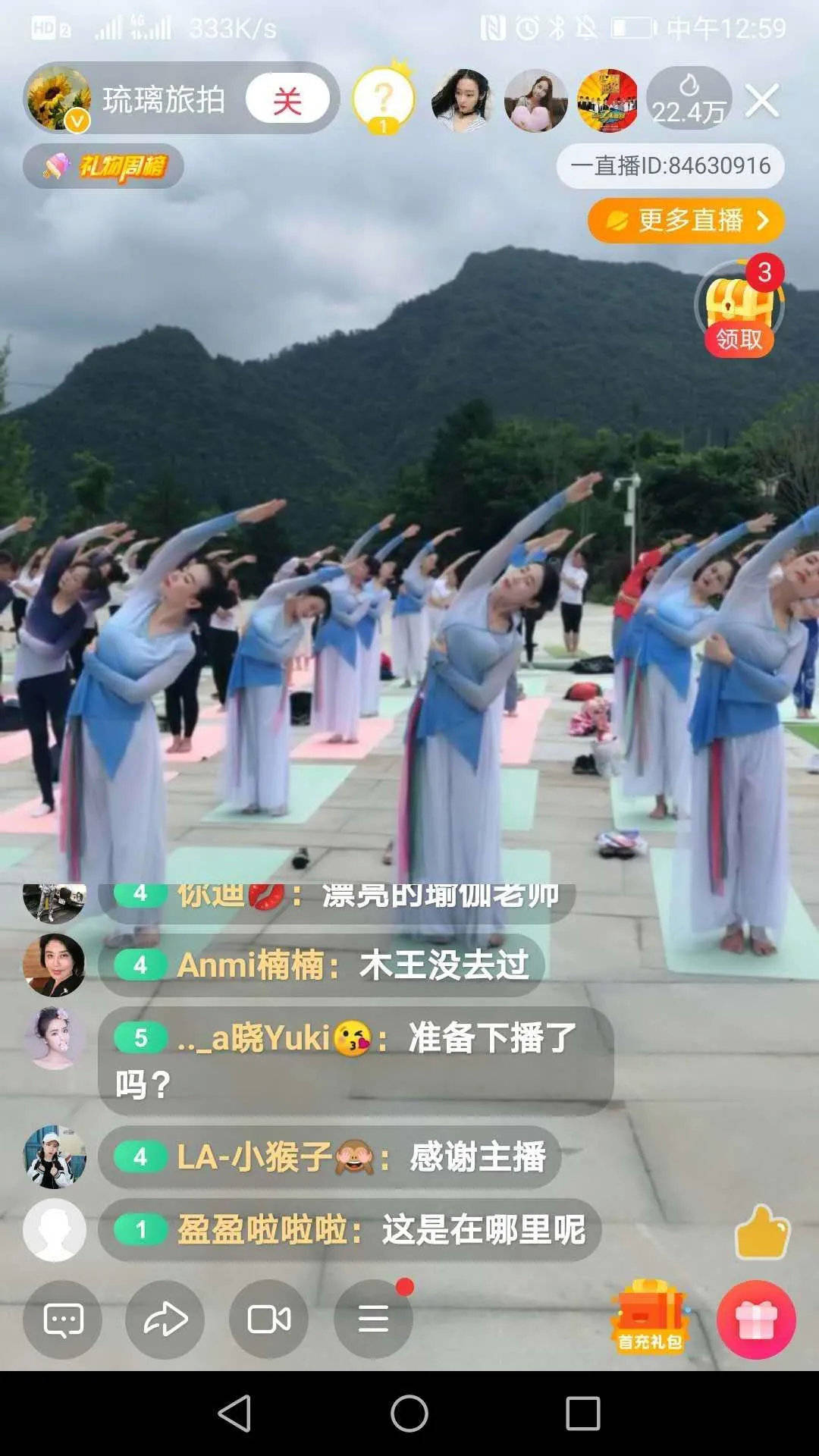Open the chat comment box
This screenshot has width=819, height=1456.
tap(63, 1319)
